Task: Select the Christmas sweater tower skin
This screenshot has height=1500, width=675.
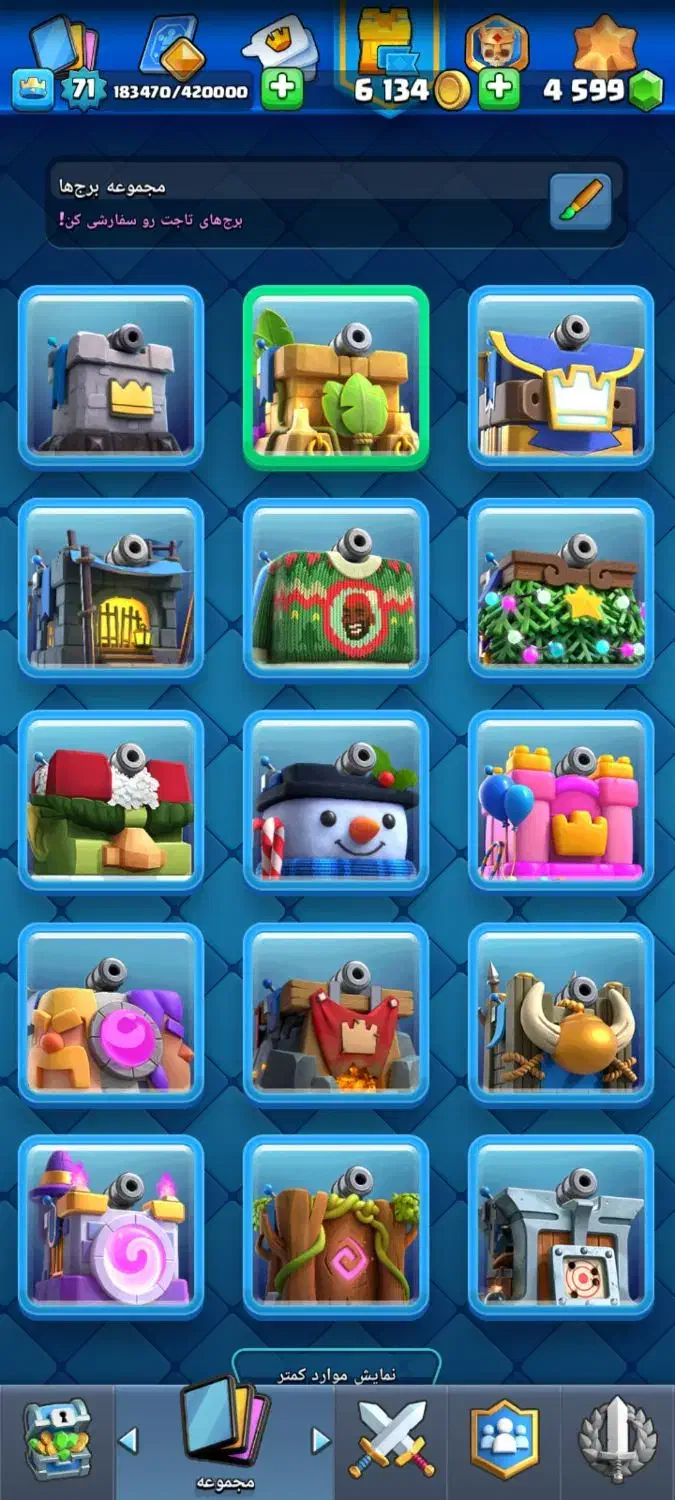Action: [336, 590]
